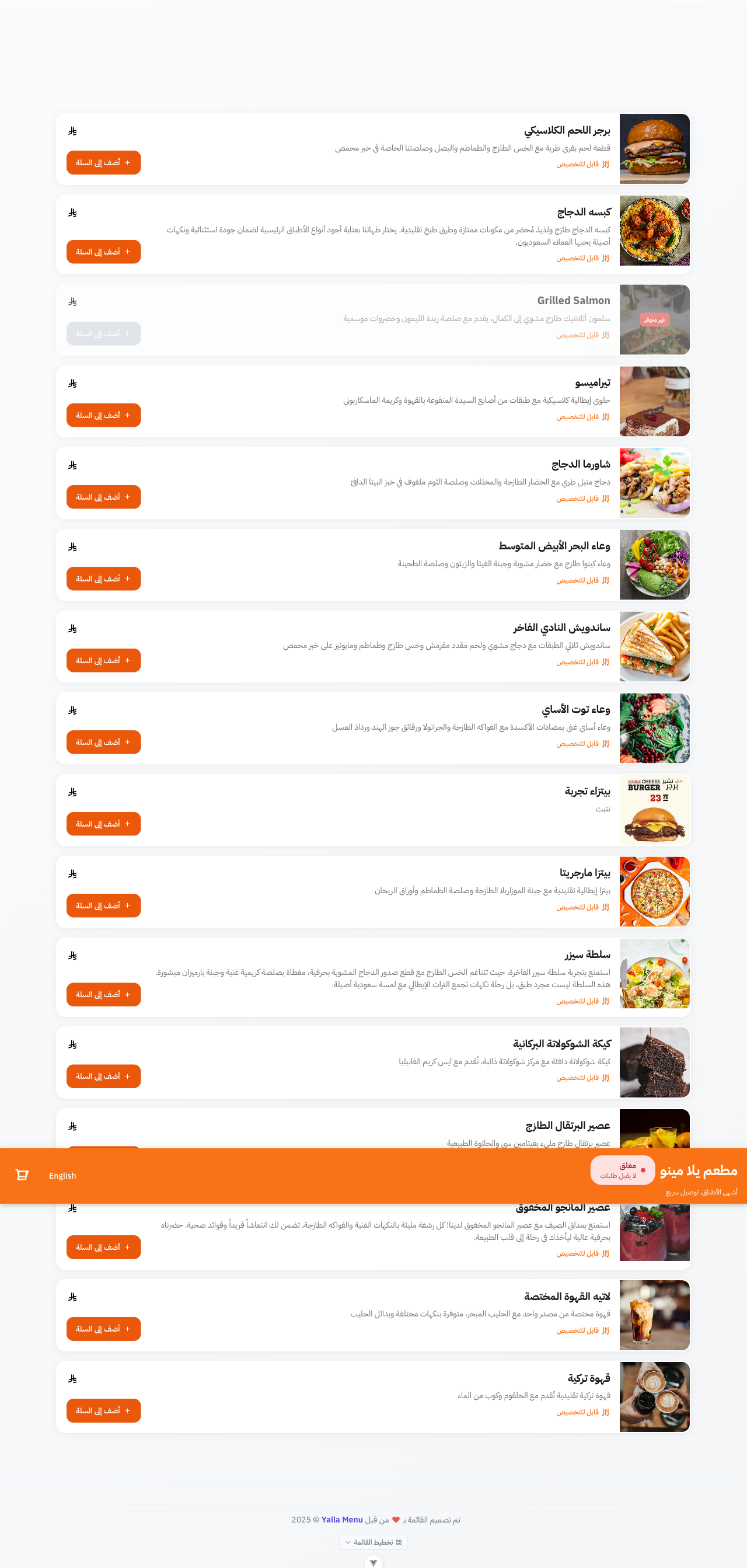Image resolution: width=747 pixels, height=1568 pixels.
Task: Toggle the site language to English
Action: coord(62,1176)
